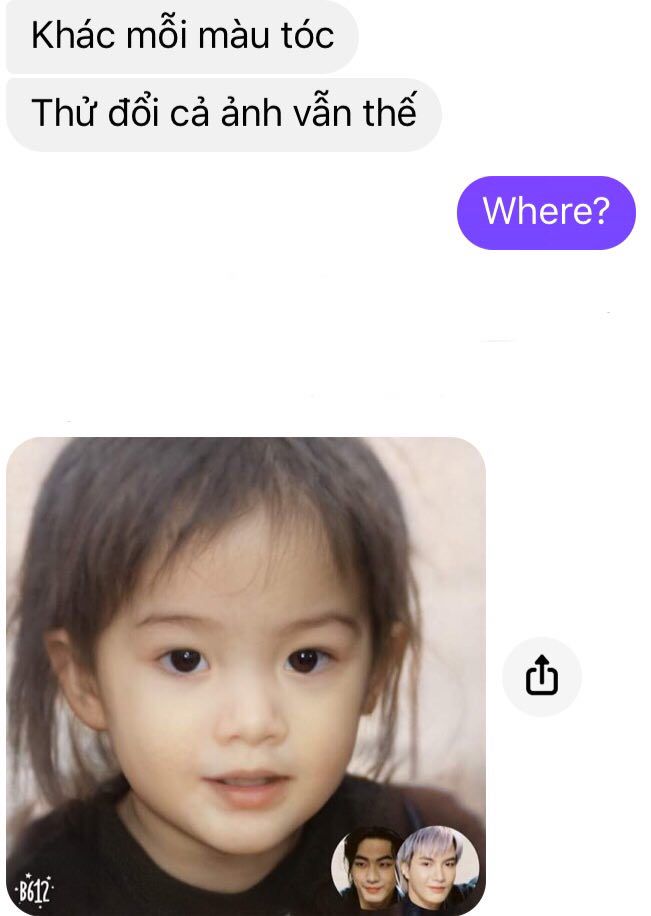651x916 pixels.
Task: Open the baby photo in the chat
Action: pyautogui.click(x=245, y=660)
